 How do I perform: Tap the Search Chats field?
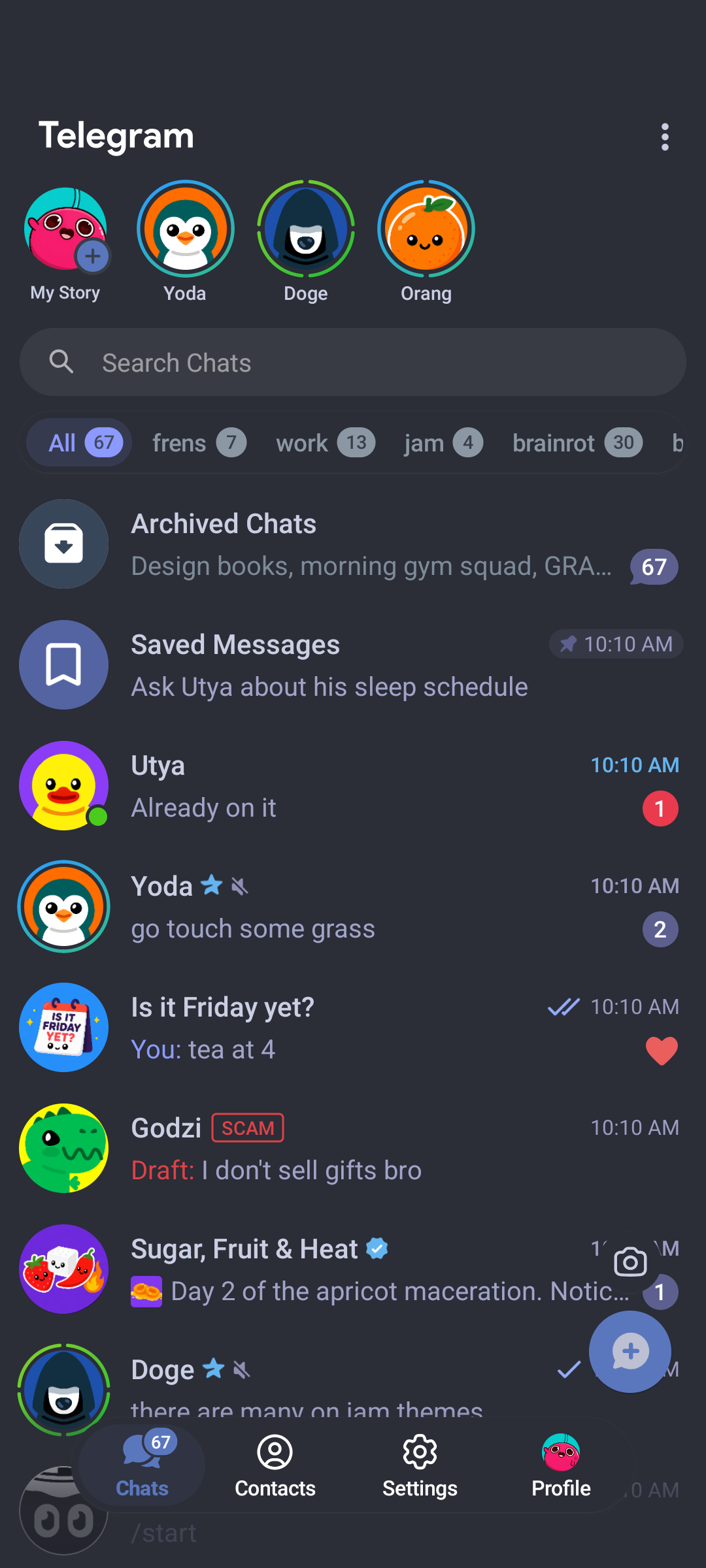coord(353,362)
